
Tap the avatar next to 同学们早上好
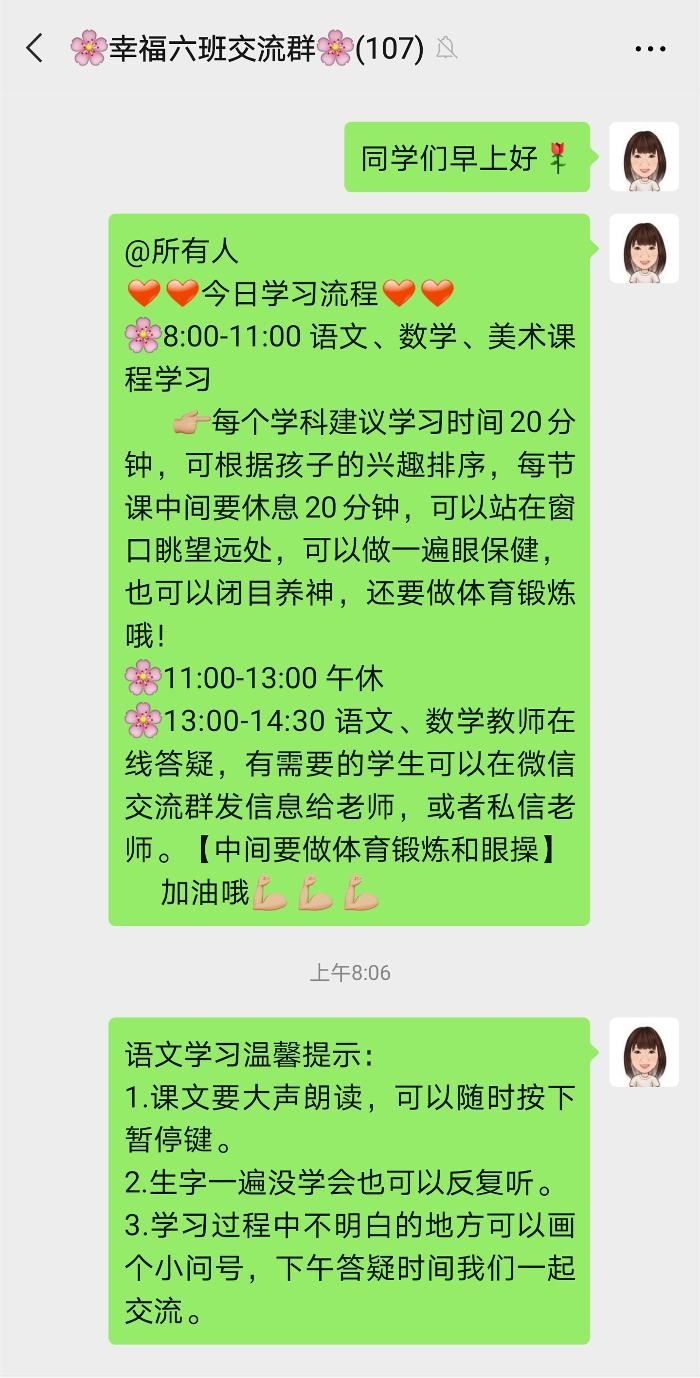(x=644, y=156)
